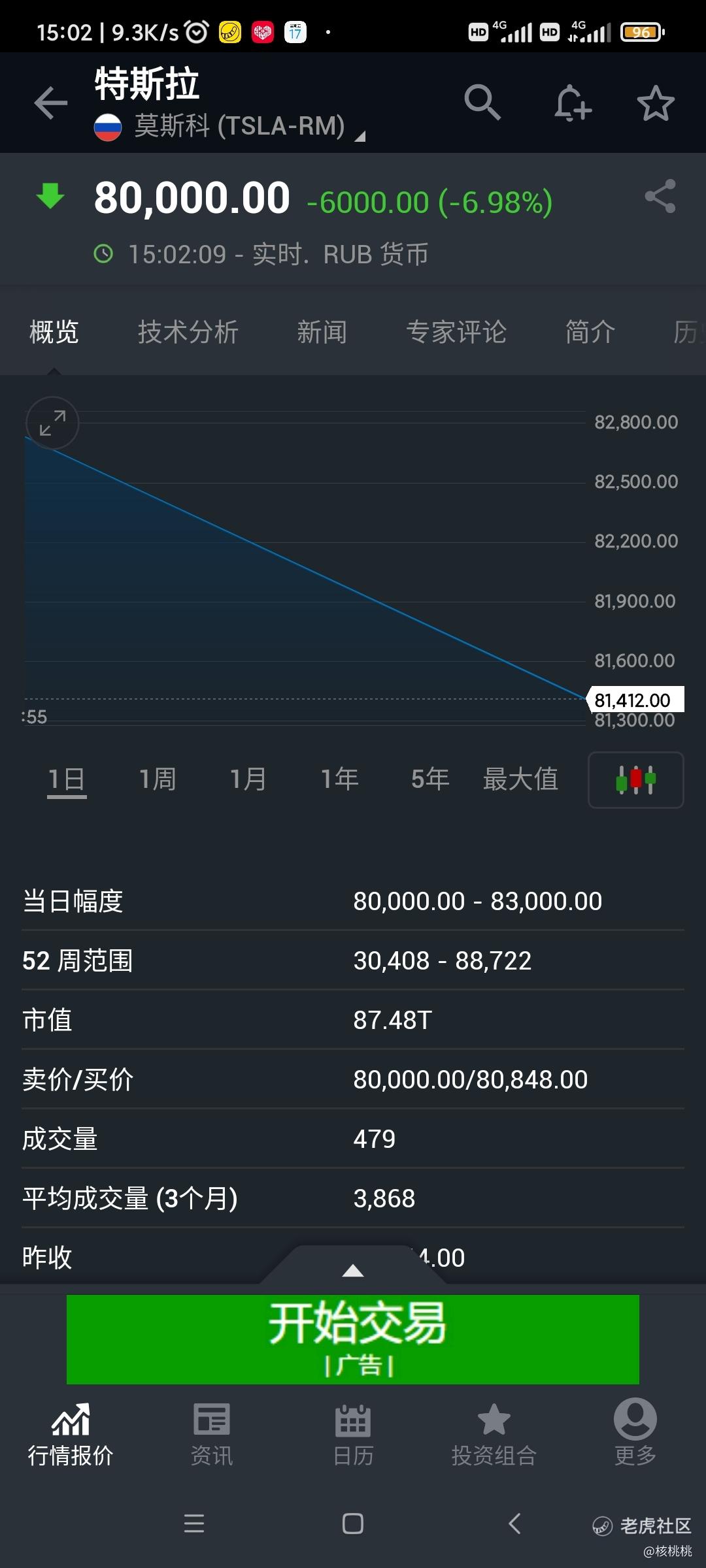
Task: Open the 莫斯科 (TSLA-RM) exchange dropdown
Action: tap(229, 125)
